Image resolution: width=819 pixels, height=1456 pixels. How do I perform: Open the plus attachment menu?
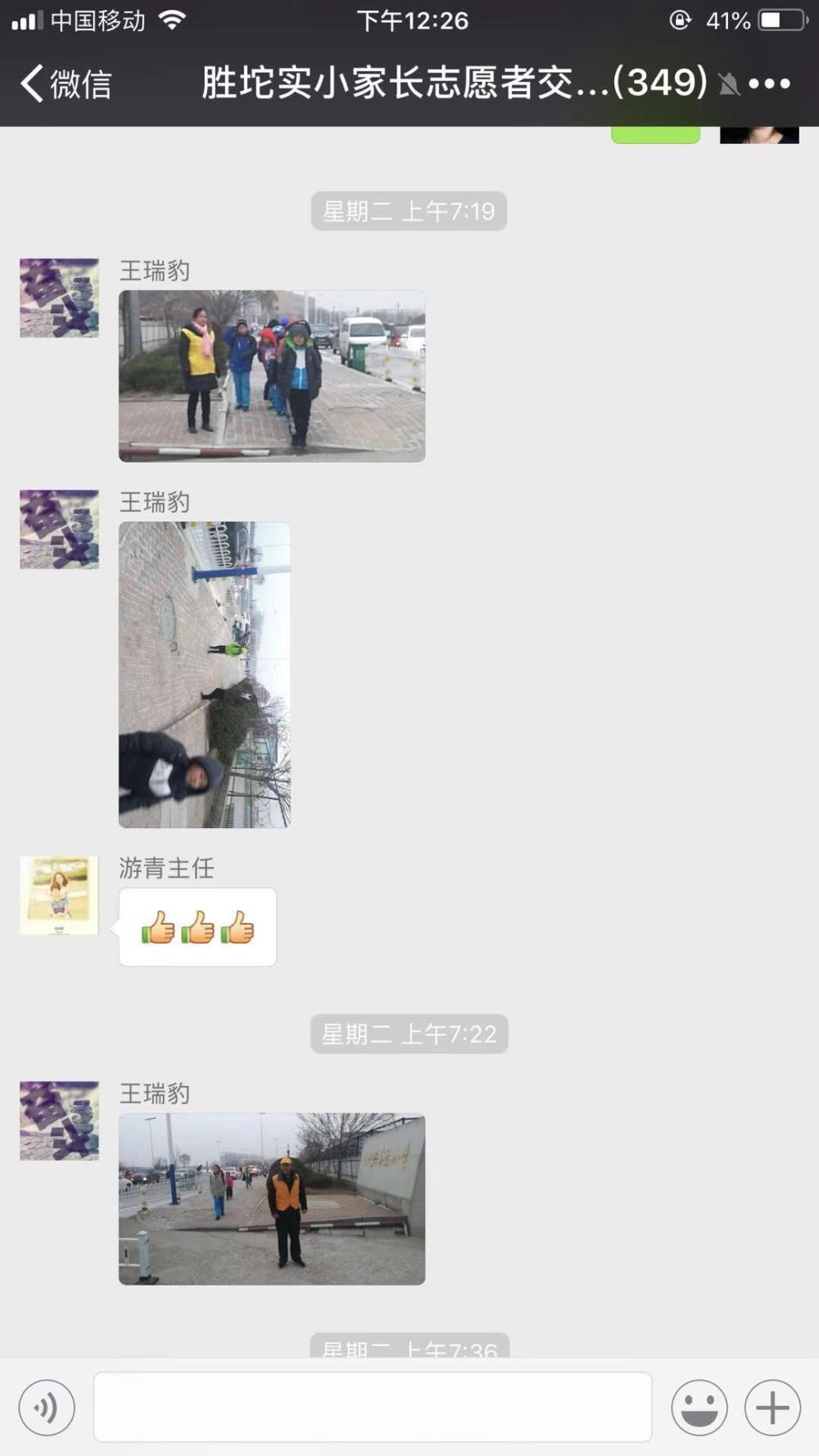tap(772, 1408)
